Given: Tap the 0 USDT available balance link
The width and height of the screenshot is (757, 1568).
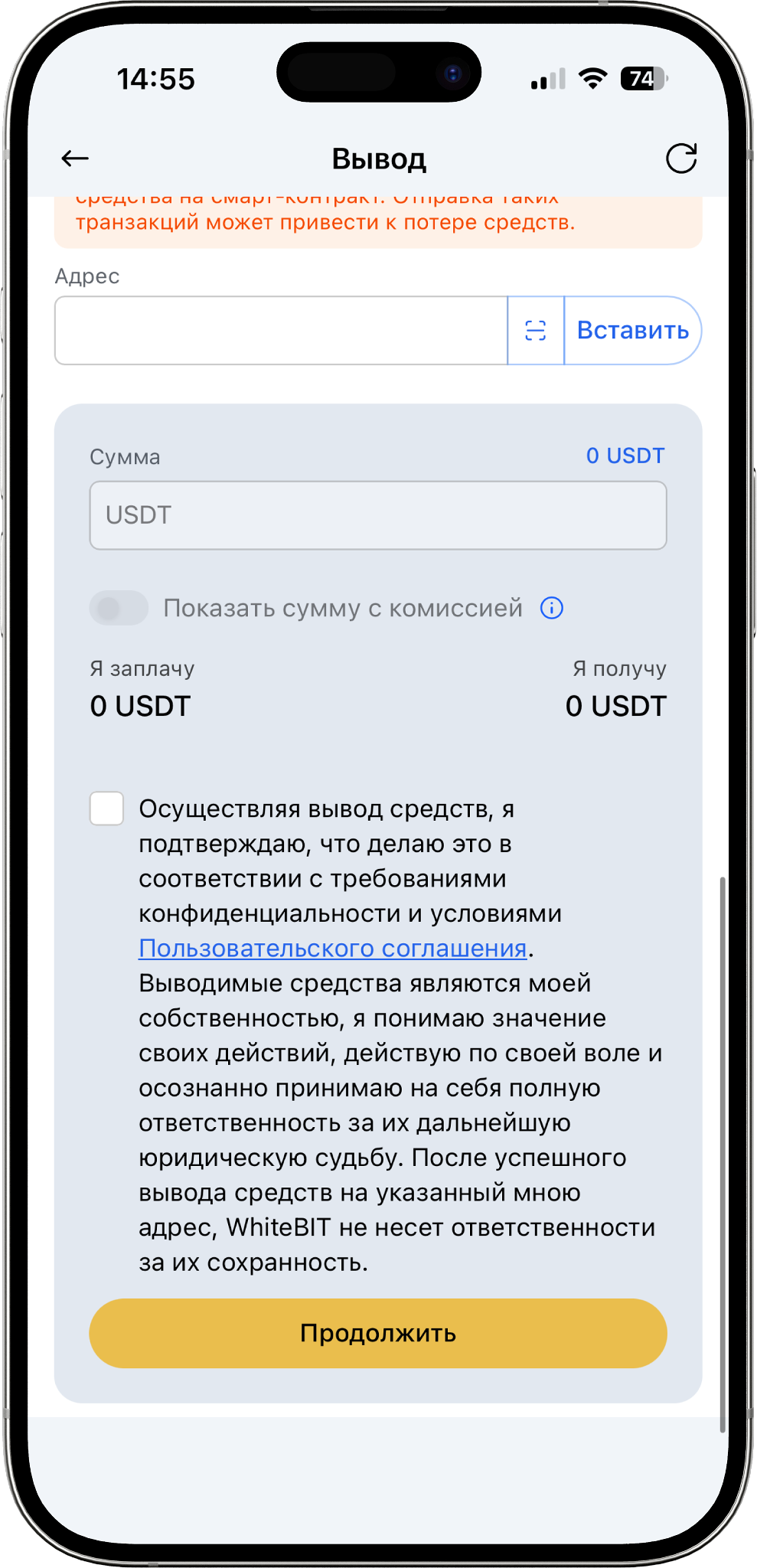Looking at the screenshot, I should coord(625,456).
